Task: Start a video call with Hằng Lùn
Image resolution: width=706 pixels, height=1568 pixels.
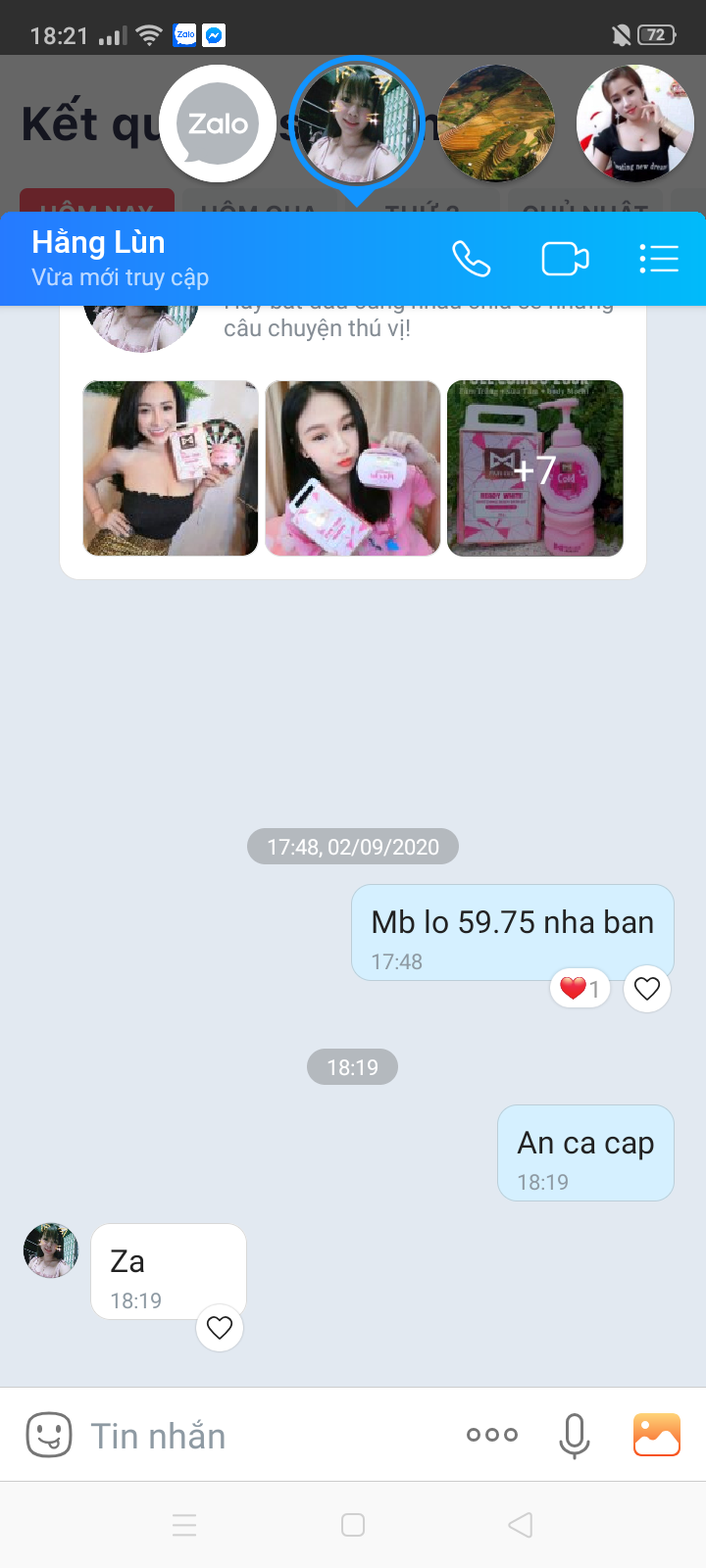Action: [x=565, y=259]
